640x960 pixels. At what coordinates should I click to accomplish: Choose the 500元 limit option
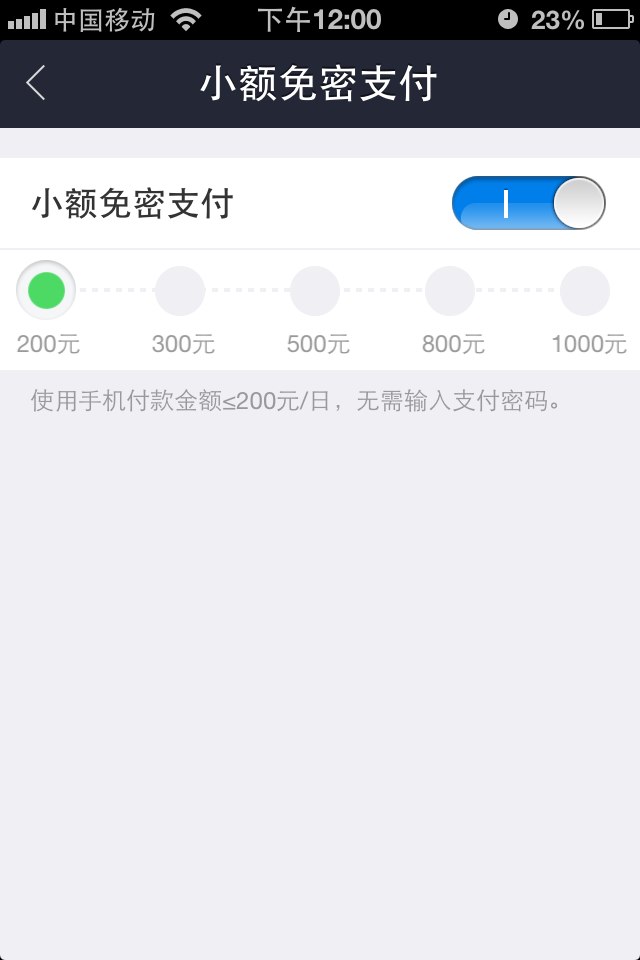coord(315,291)
